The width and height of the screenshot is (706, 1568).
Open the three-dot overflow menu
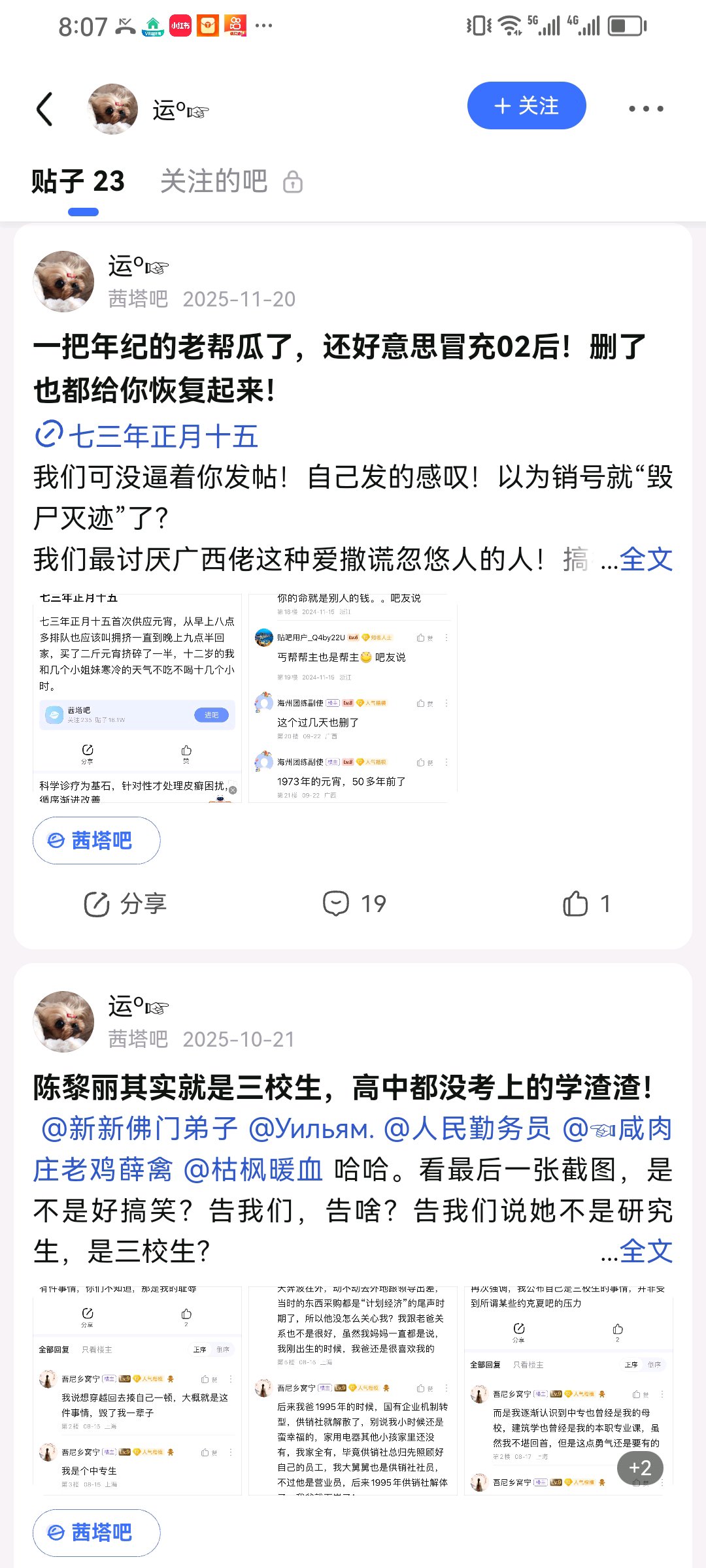(x=646, y=108)
